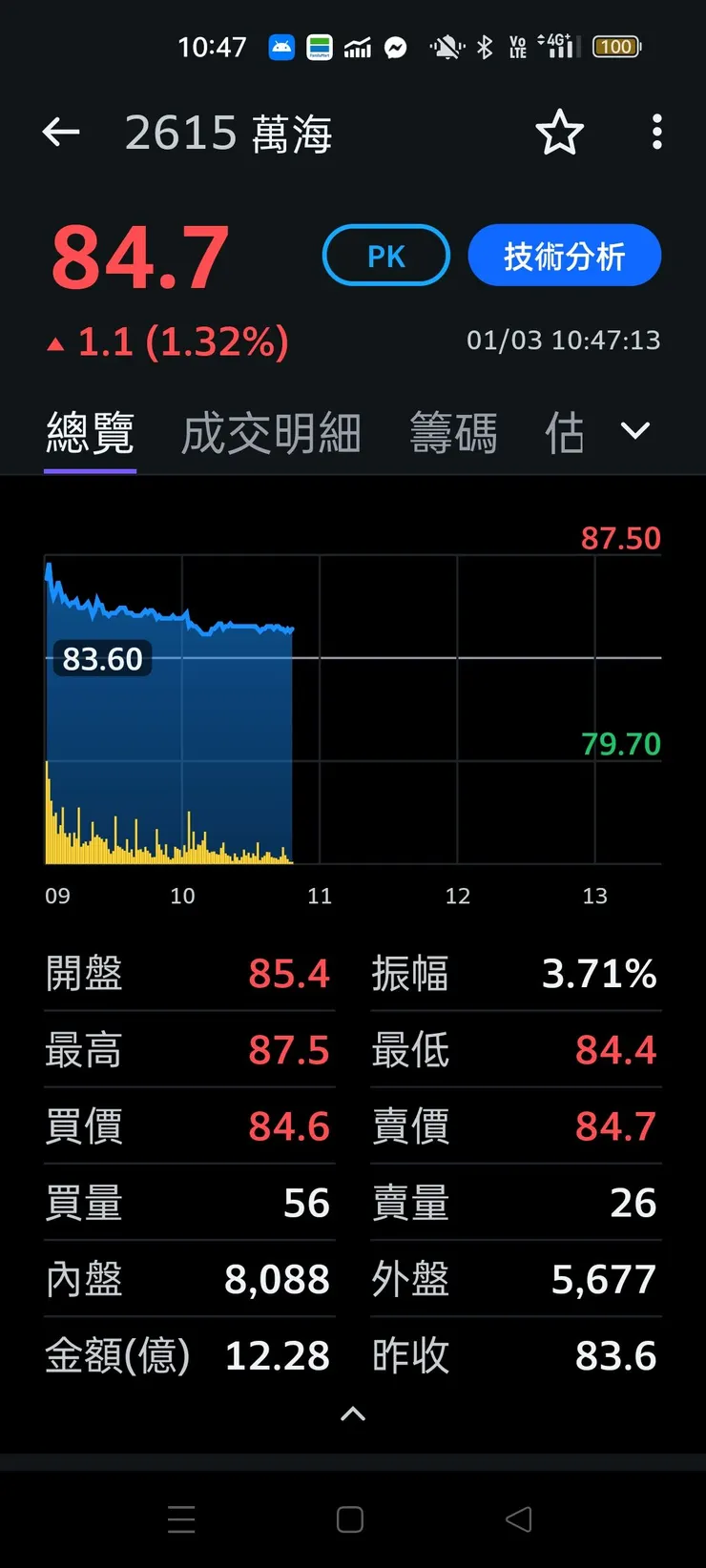Tap the back arrow to return
706x1568 pixels.
pos(60,133)
